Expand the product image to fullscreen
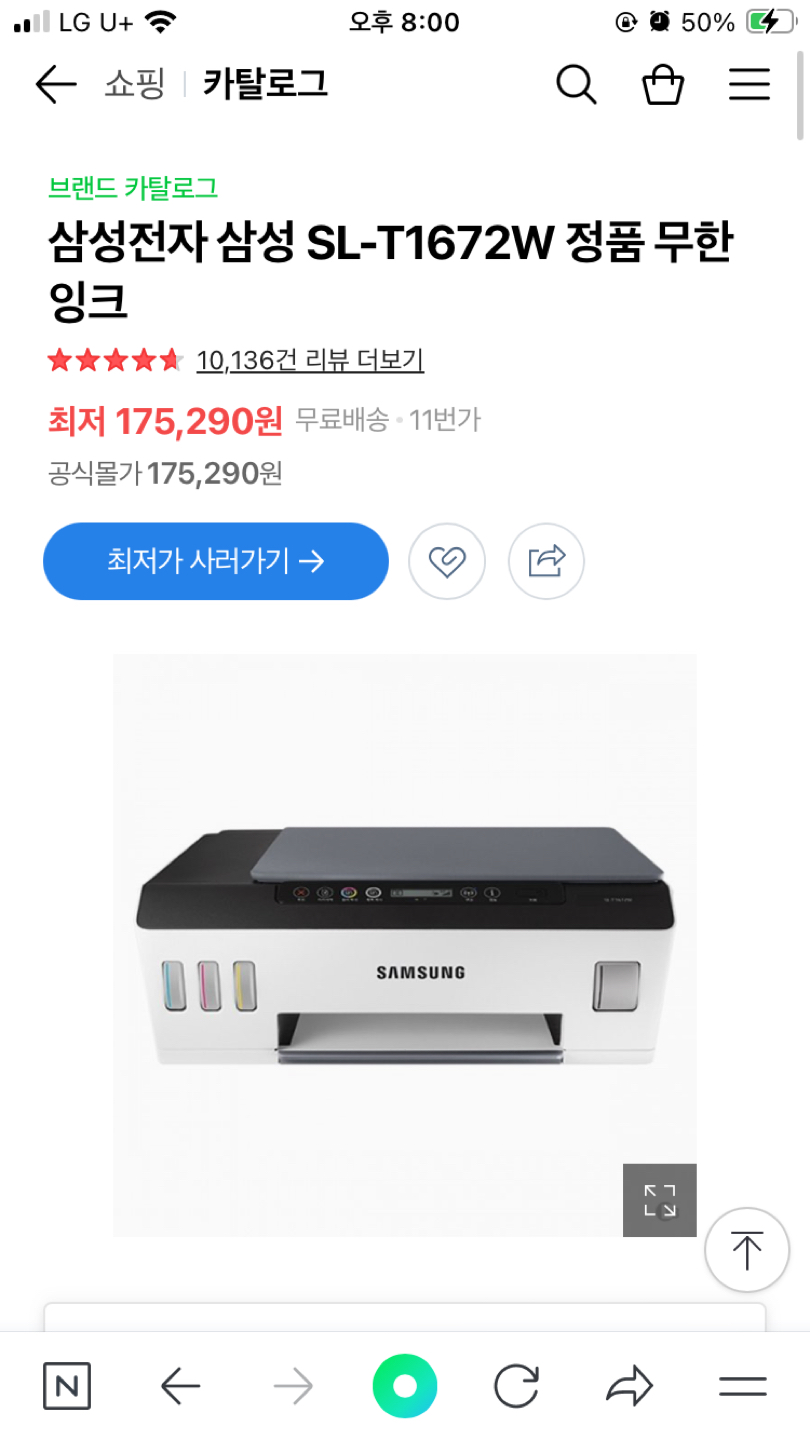810x1440 pixels. 659,1200
